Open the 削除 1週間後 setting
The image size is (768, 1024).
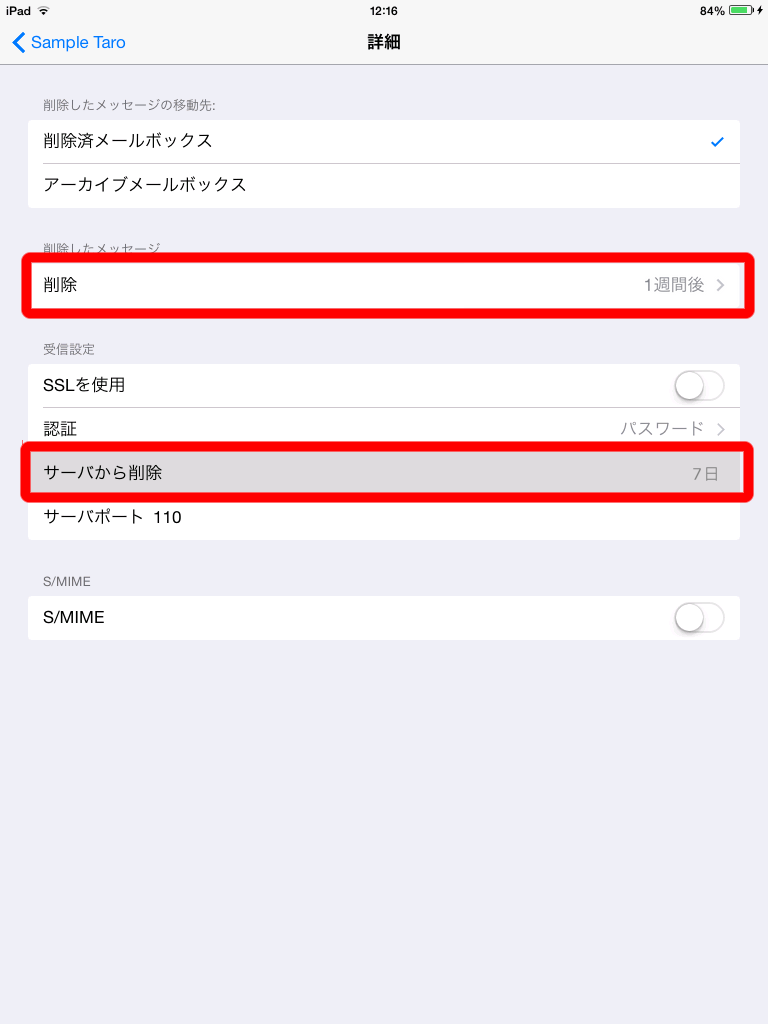pos(384,285)
